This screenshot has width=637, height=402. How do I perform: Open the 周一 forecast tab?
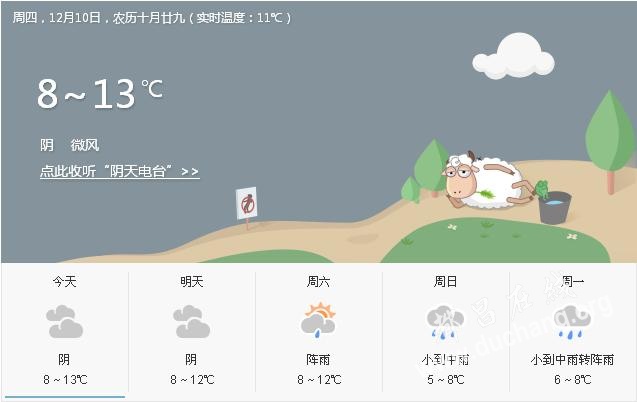(572, 330)
